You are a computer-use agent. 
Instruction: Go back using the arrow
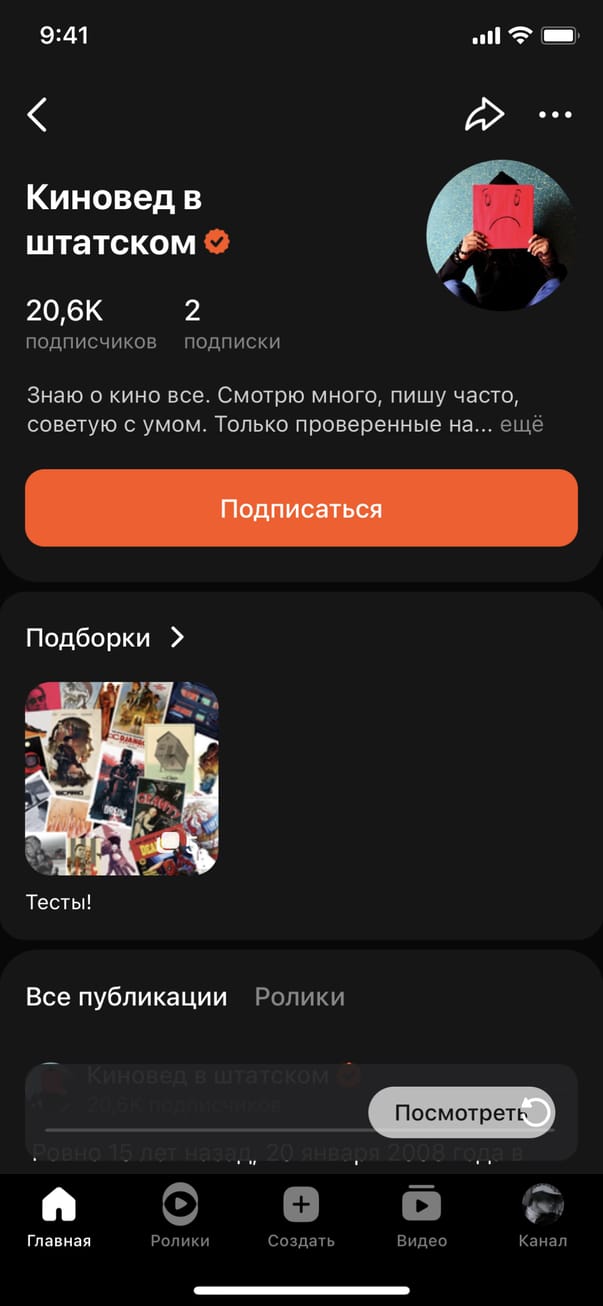[x=37, y=115]
